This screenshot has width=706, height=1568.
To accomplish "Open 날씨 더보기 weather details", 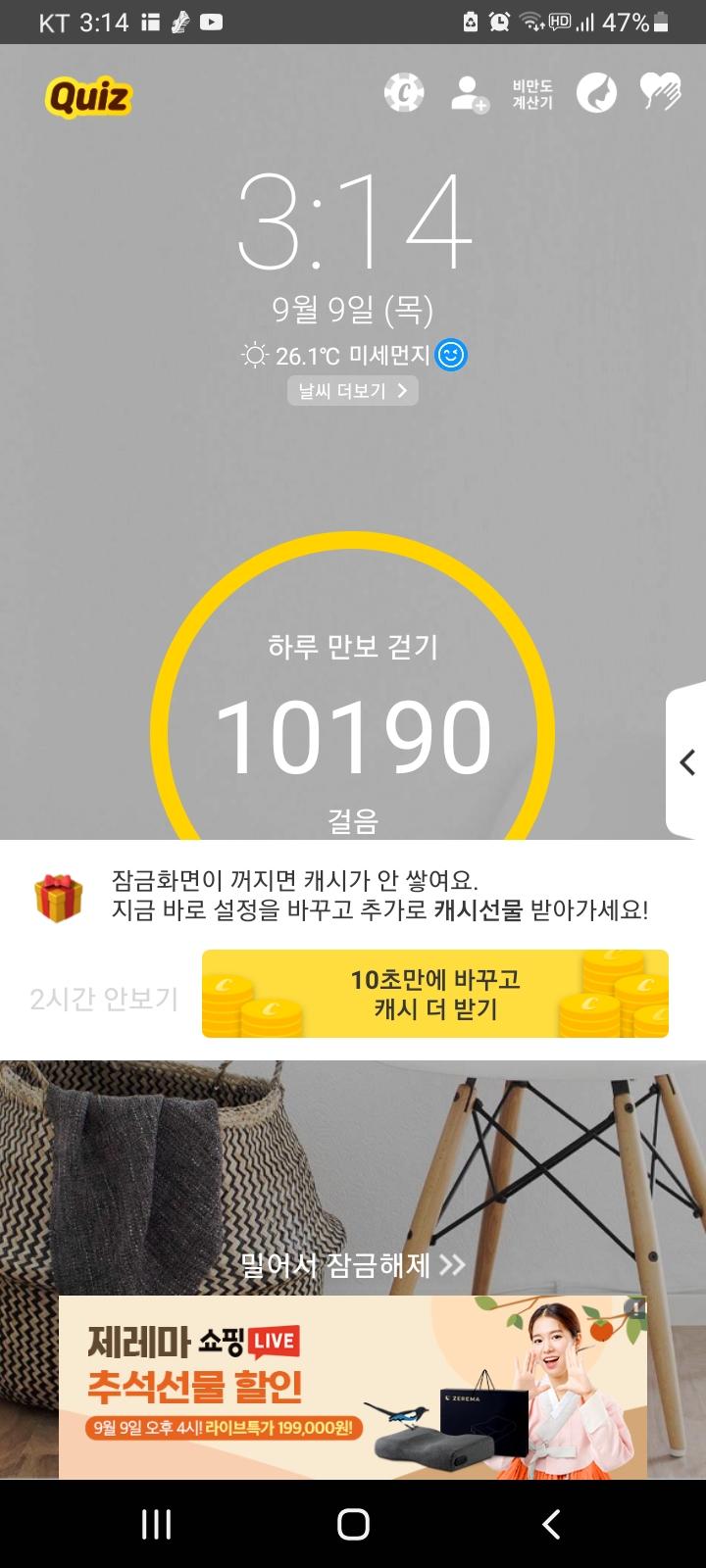I will 353,391.
